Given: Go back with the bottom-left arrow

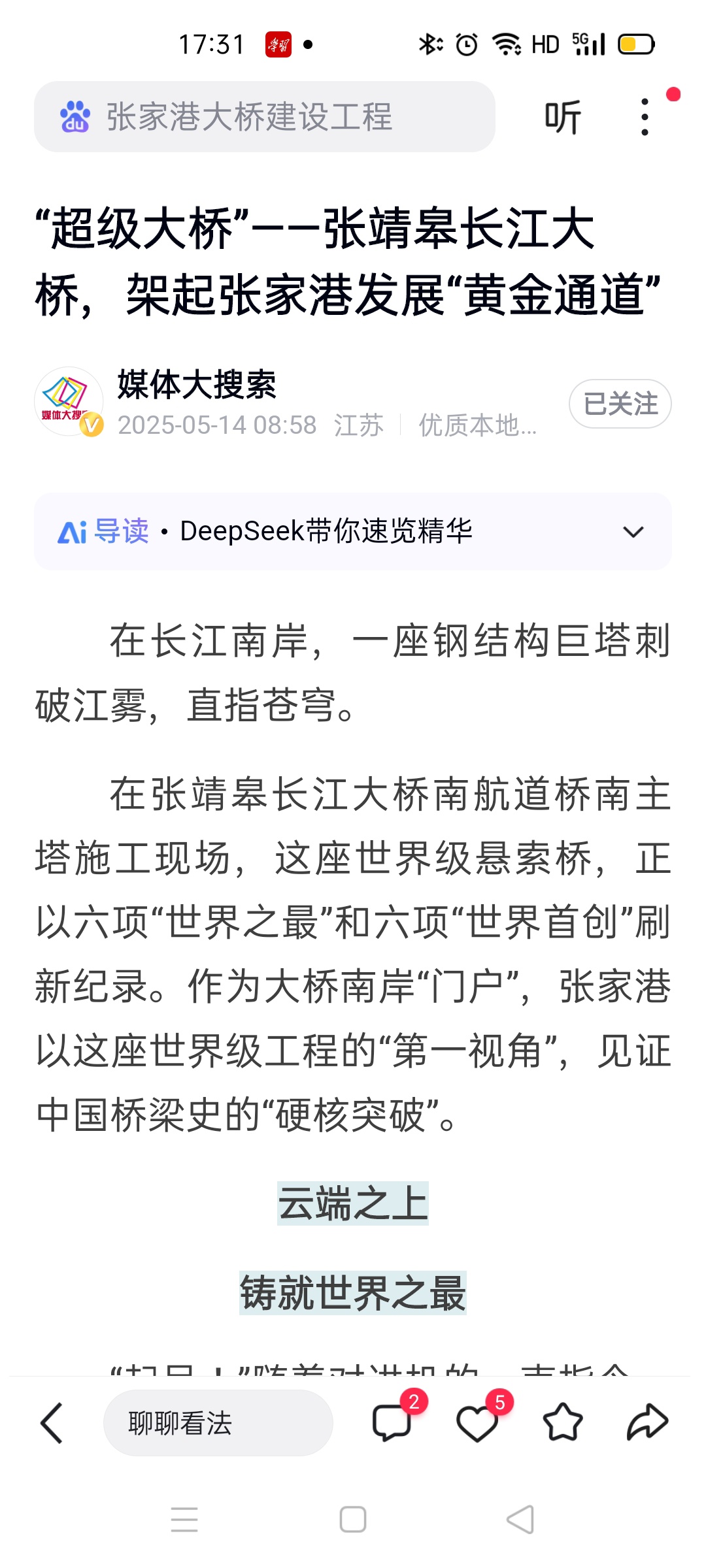Looking at the screenshot, I should pos(52,1423).
